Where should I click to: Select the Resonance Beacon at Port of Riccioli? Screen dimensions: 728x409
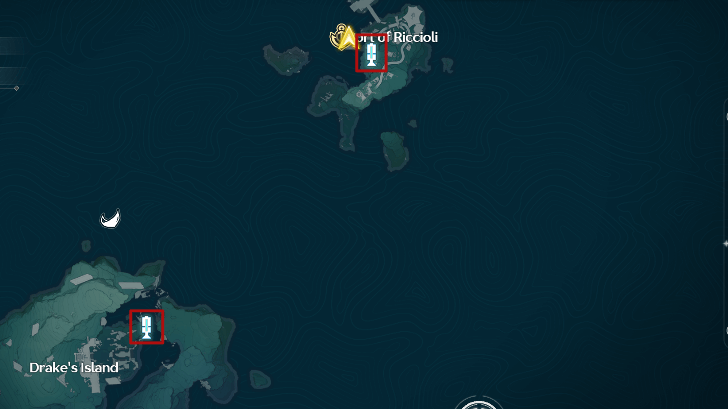click(371, 55)
